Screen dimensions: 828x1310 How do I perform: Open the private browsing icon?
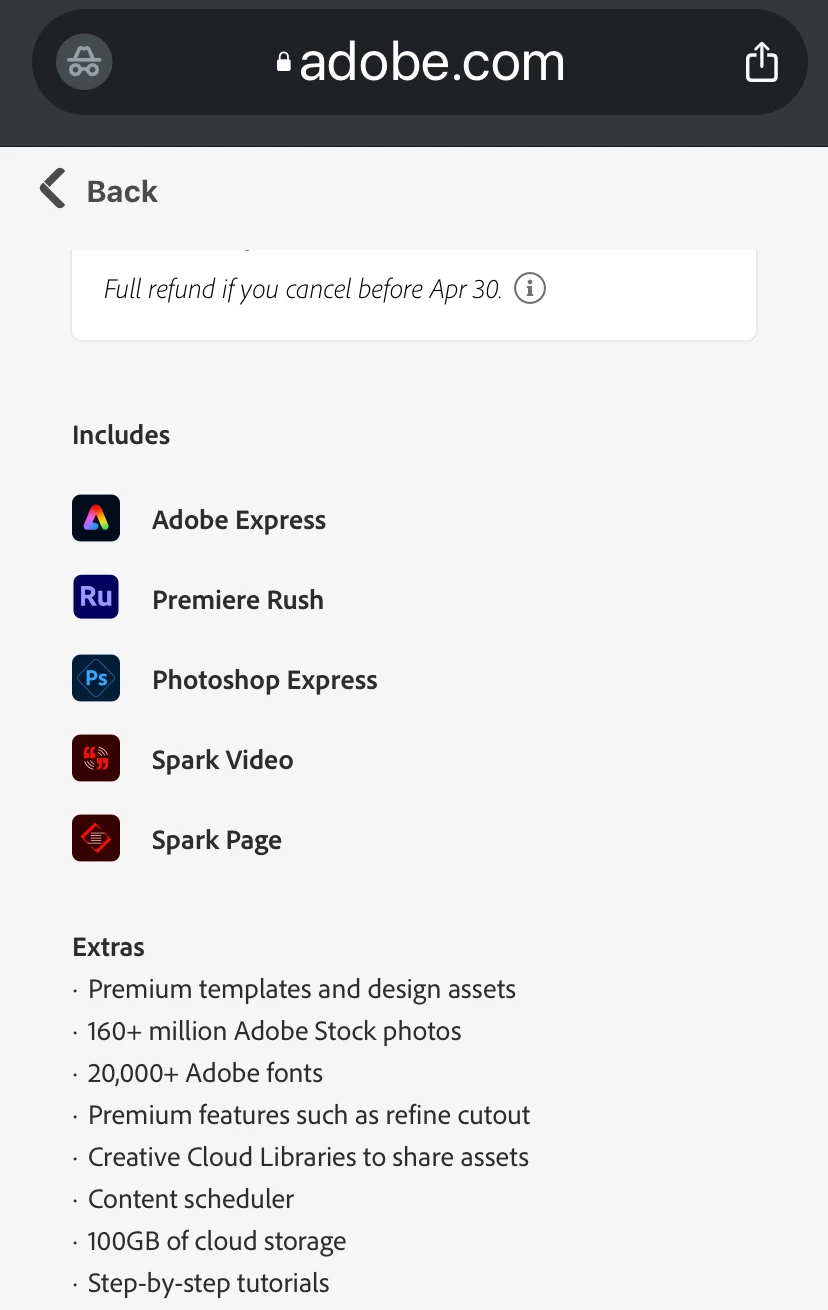point(84,62)
